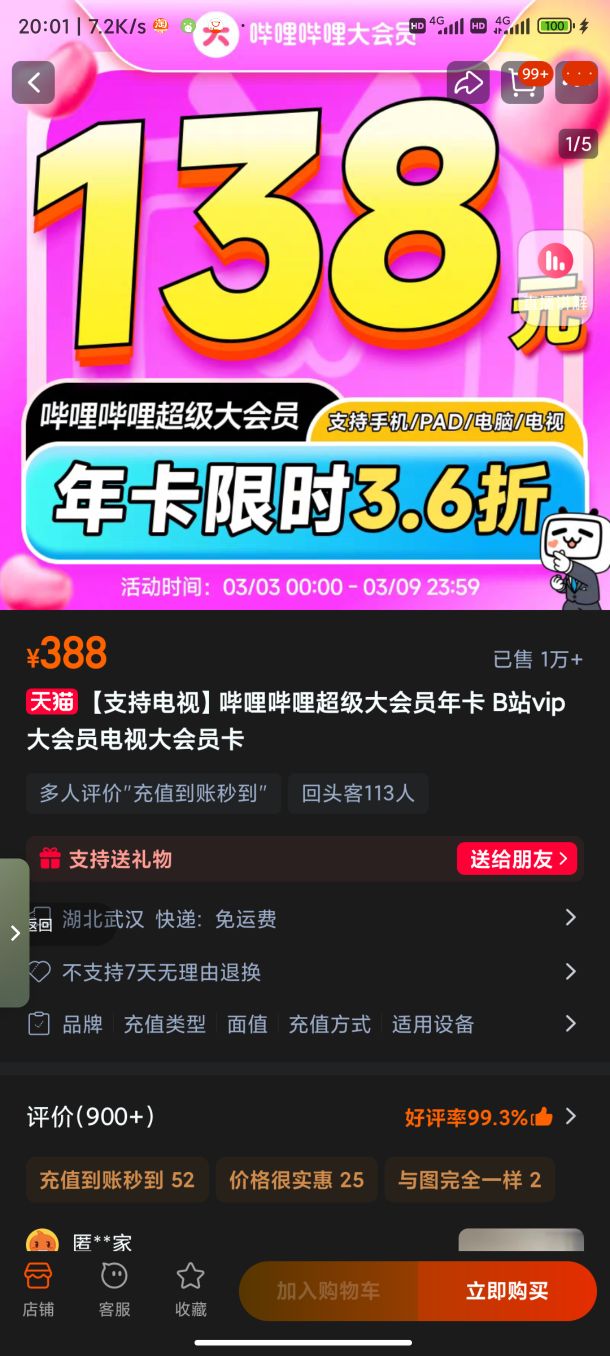Screen dimensions: 610x1356
Task: Add product to 收藏 favorites
Action: click(190, 1289)
